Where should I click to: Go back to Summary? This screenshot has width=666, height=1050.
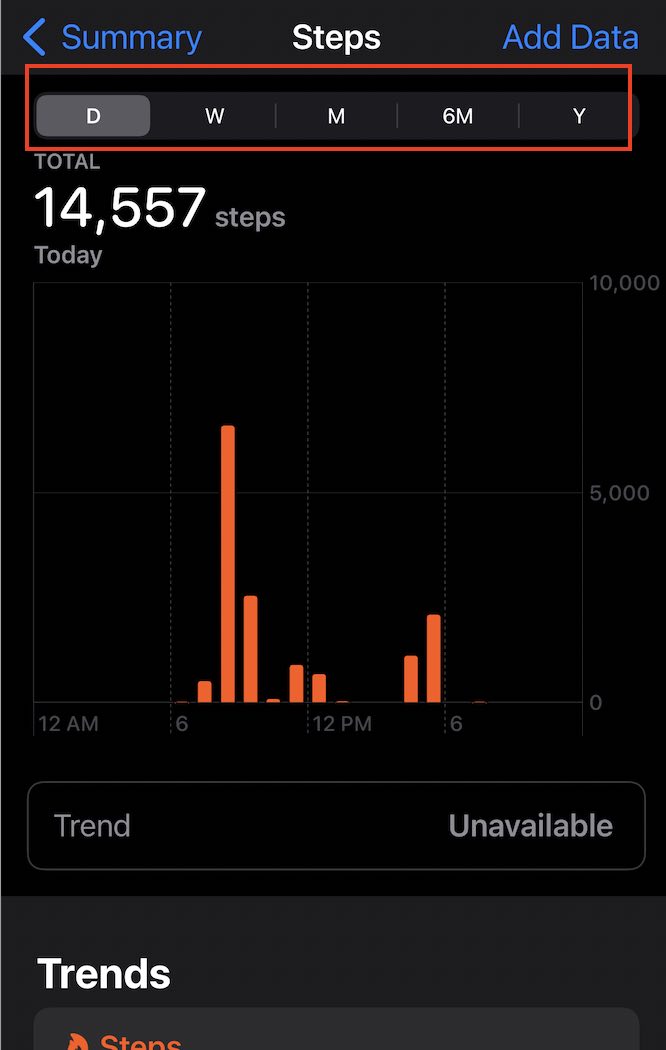pyautogui.click(x=112, y=38)
